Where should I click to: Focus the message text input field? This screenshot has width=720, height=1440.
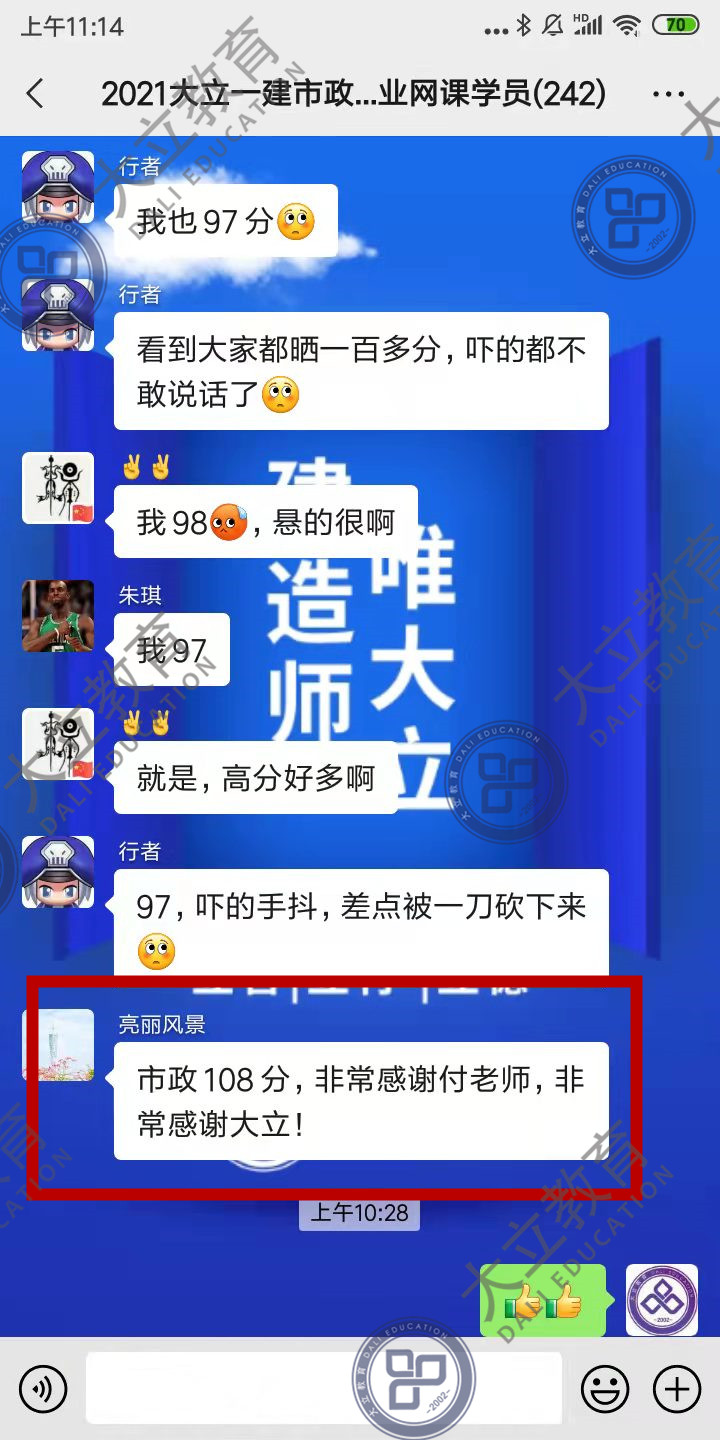(323, 1388)
